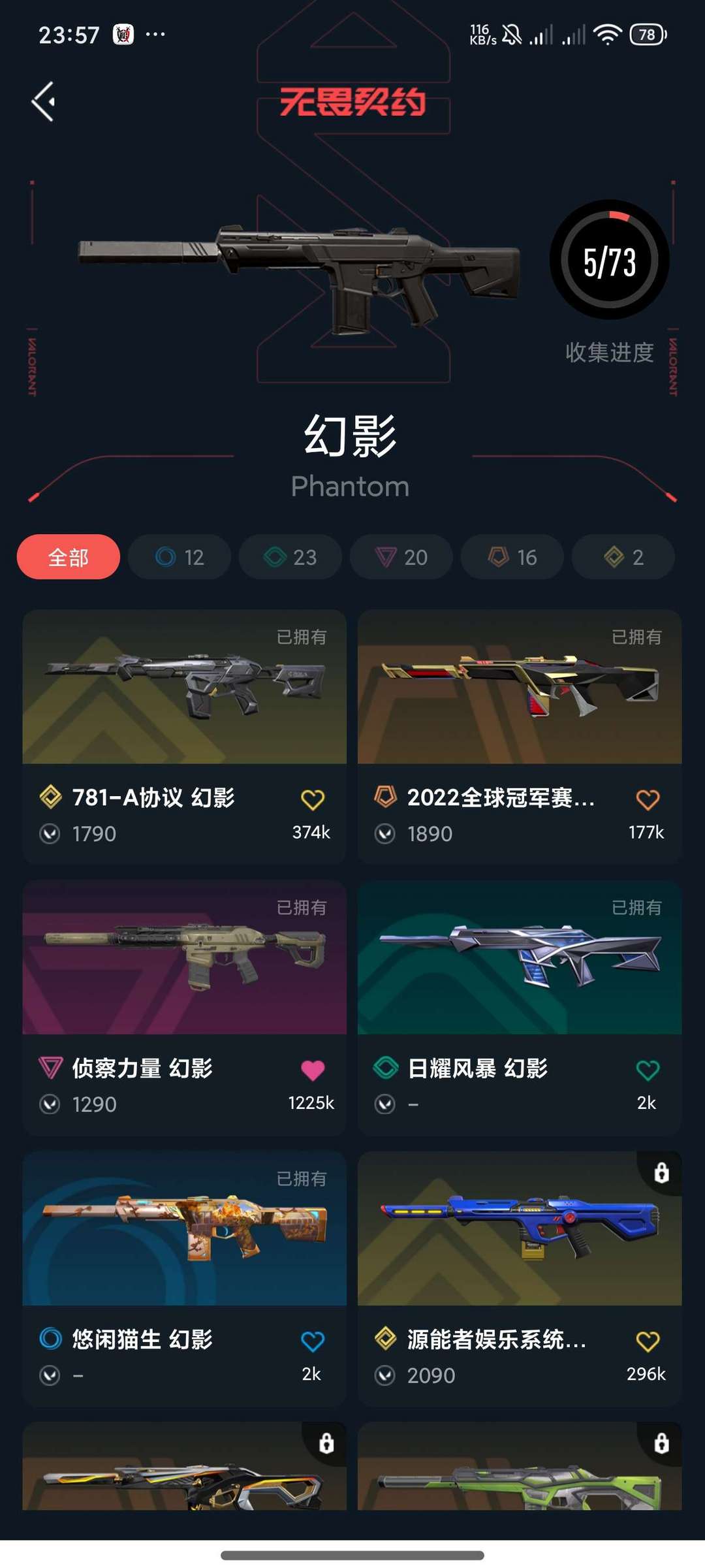Filter skins by the orange tier 16

point(512,557)
